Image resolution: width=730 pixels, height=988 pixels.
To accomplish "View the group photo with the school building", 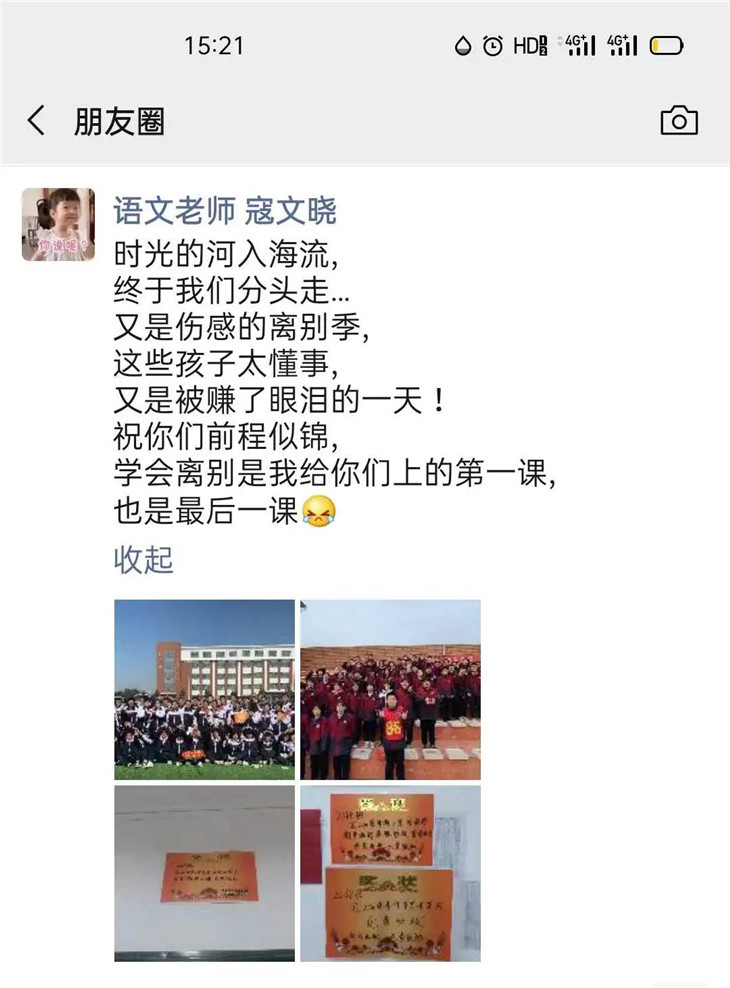I will pyautogui.click(x=204, y=689).
